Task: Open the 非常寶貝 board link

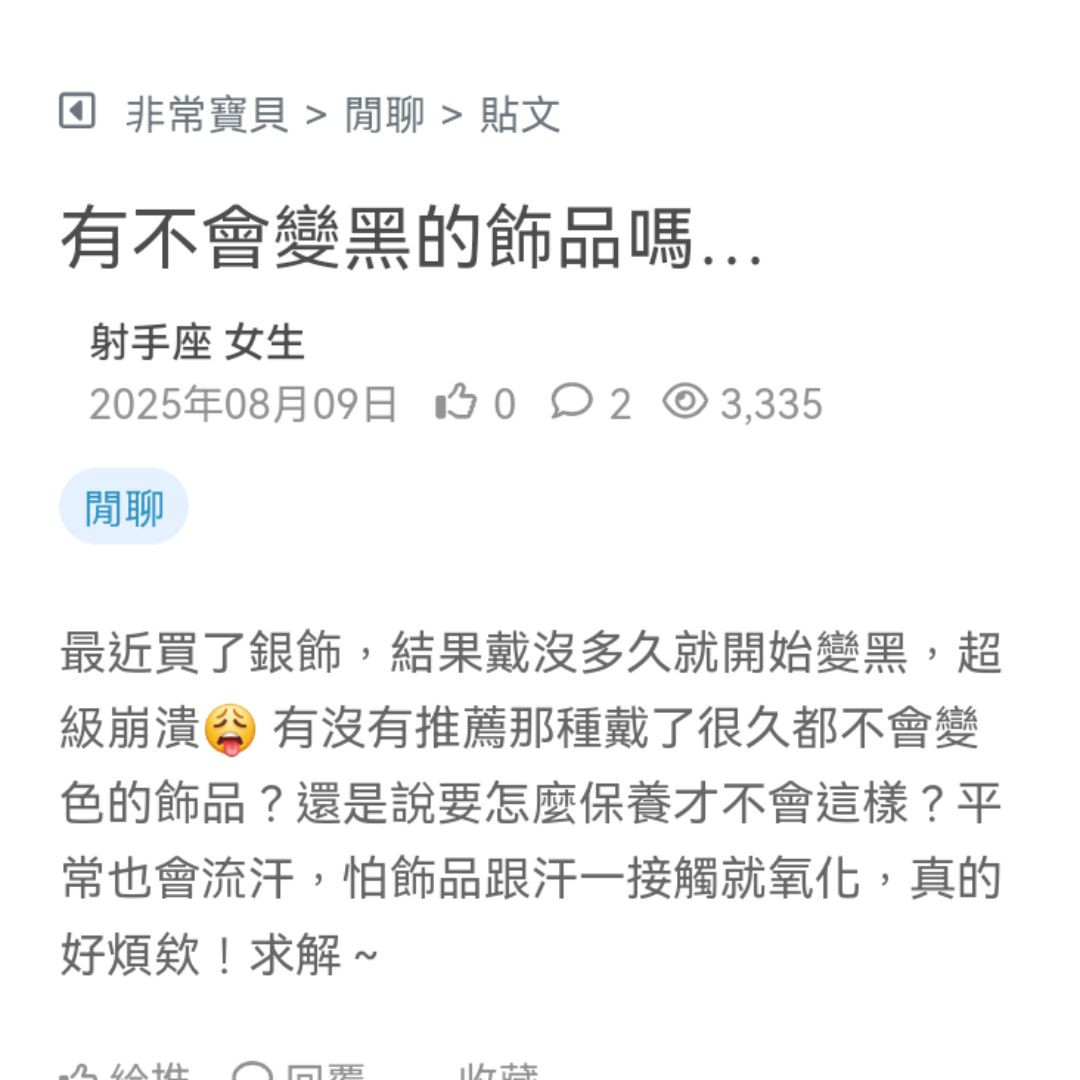Action: tap(207, 114)
